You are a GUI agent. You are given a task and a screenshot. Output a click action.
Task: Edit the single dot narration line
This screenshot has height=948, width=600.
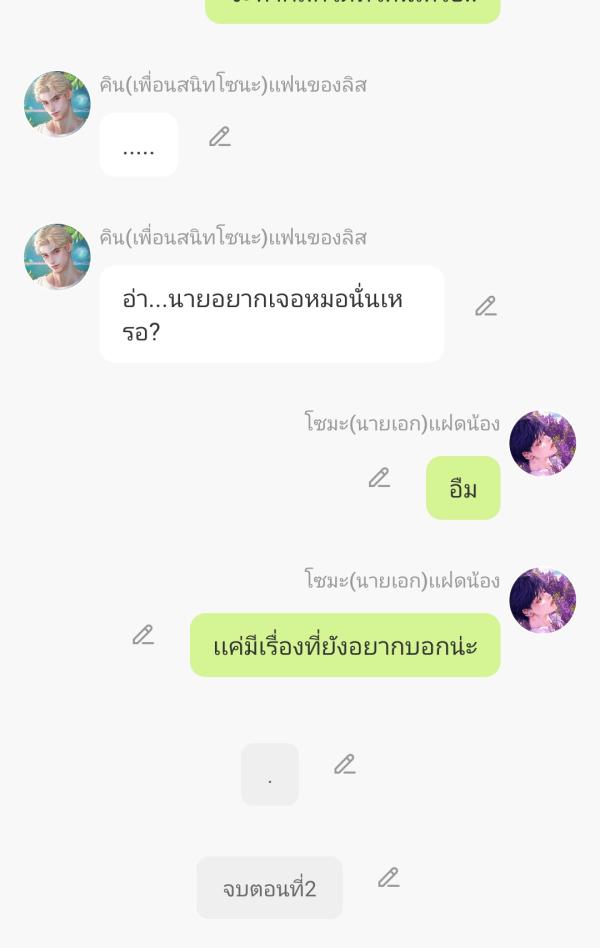tap(345, 765)
